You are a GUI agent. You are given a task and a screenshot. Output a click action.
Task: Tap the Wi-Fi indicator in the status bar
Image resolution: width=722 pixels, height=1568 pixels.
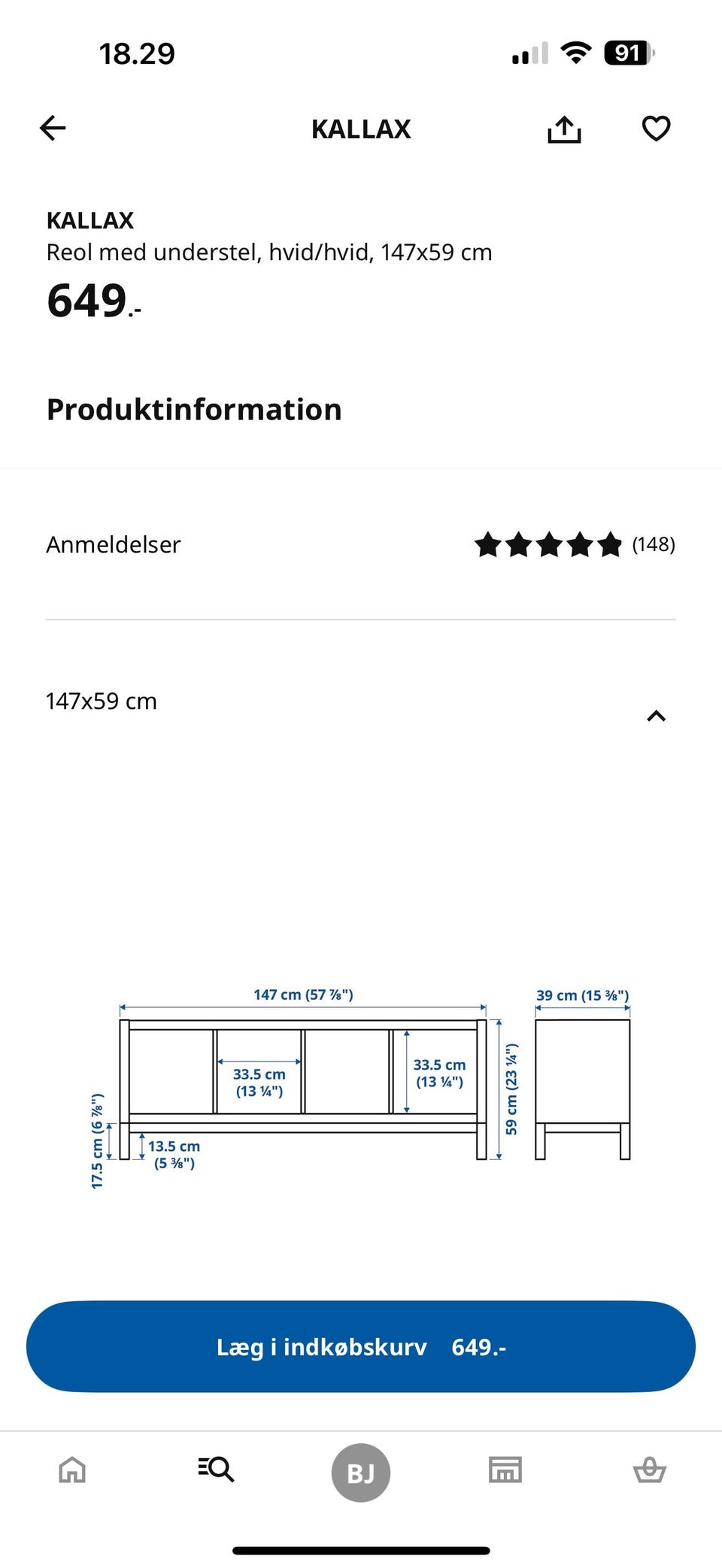tap(577, 53)
